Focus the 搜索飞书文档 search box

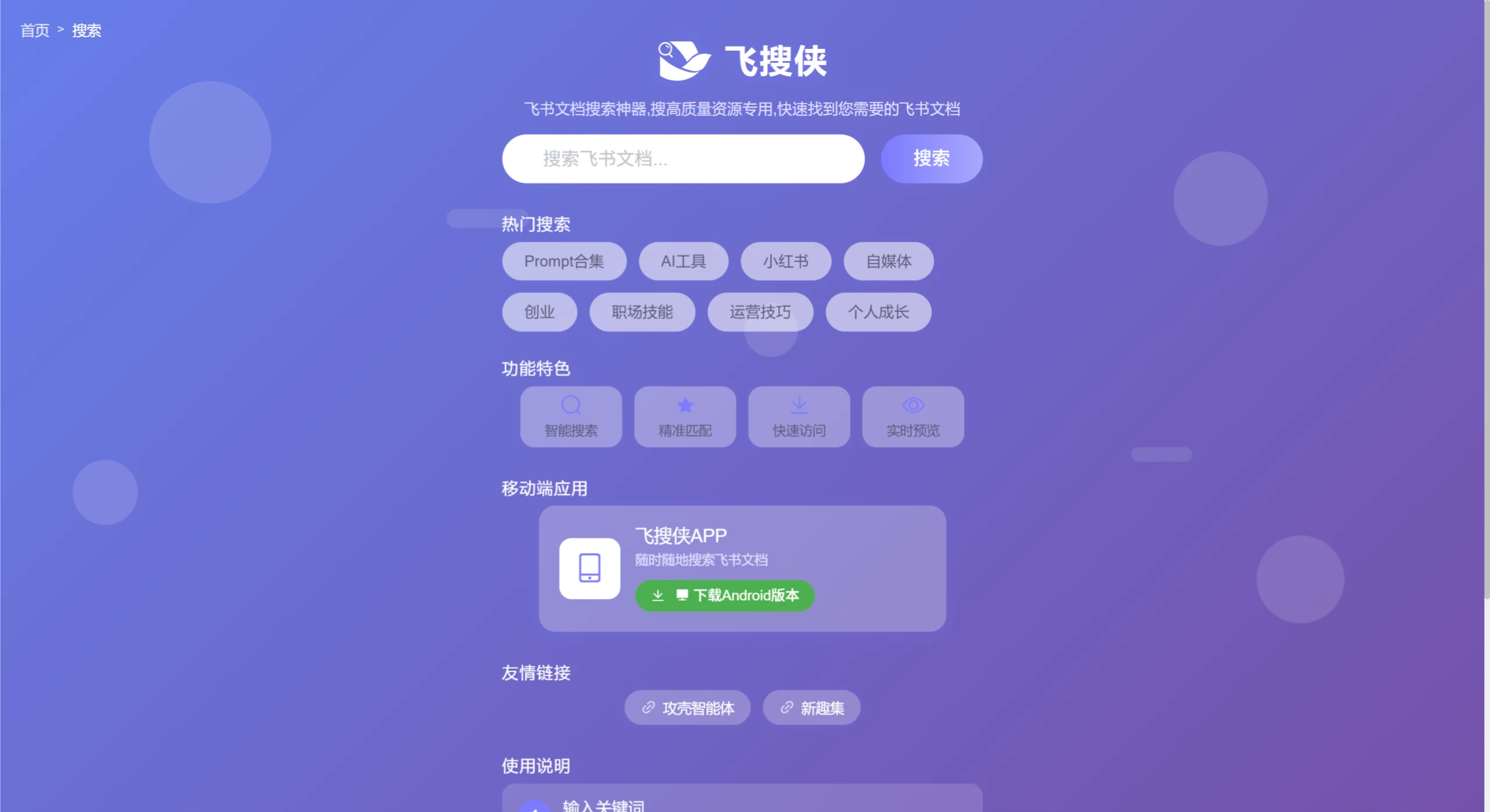pyautogui.click(x=683, y=158)
